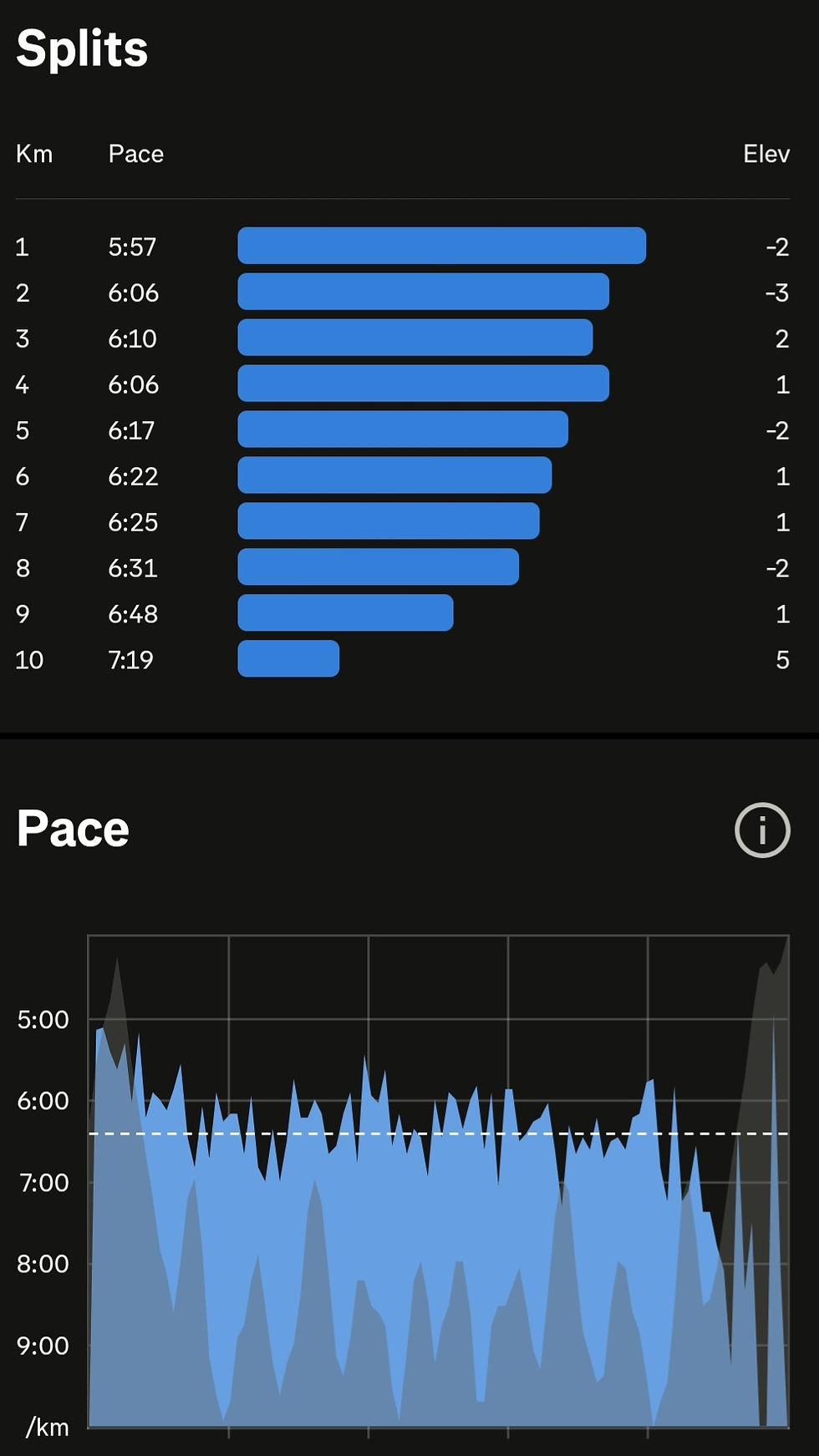819x1456 pixels.
Task: Click the elevation value 5 for kilometer 10
Action: (781, 659)
